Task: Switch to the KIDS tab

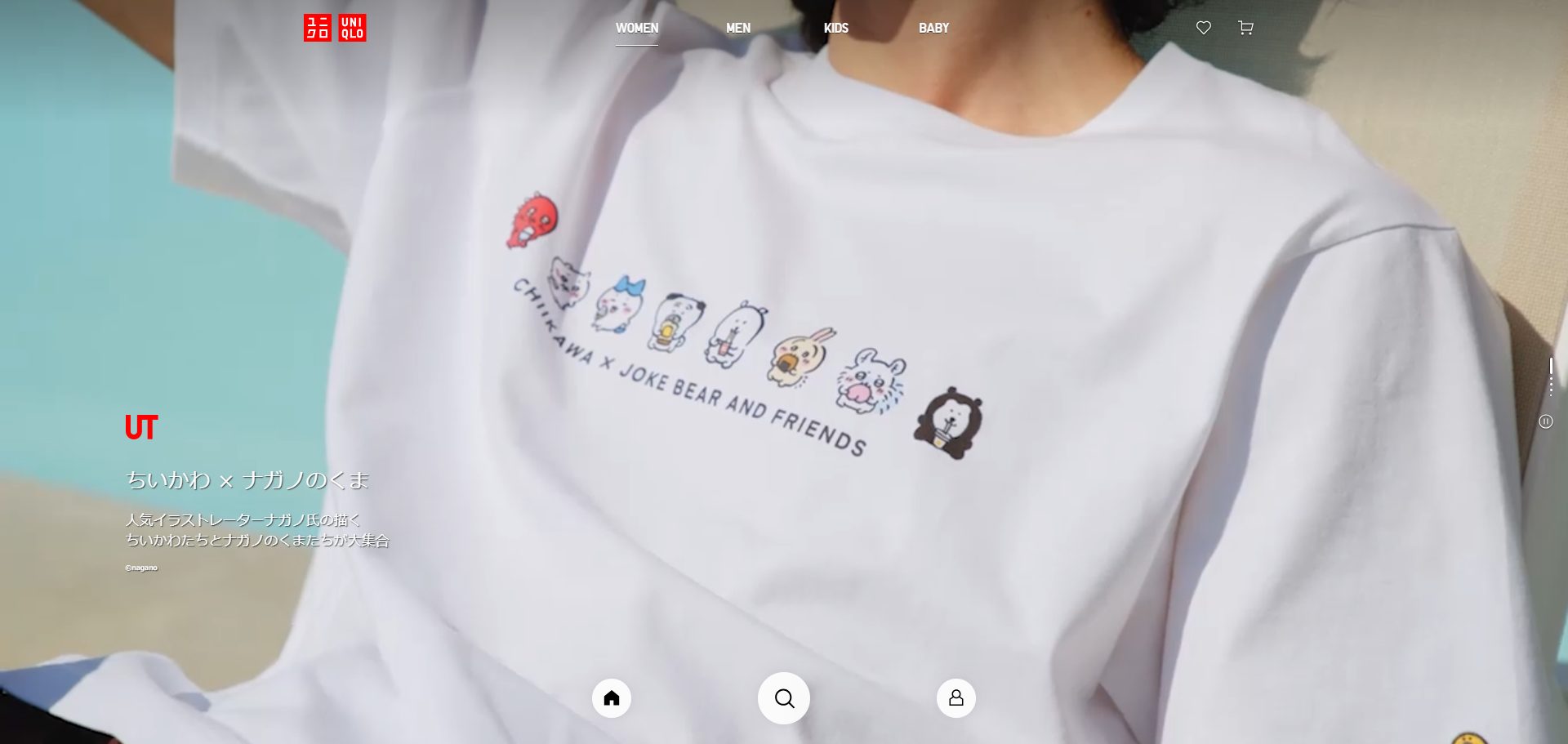Action: point(835,28)
